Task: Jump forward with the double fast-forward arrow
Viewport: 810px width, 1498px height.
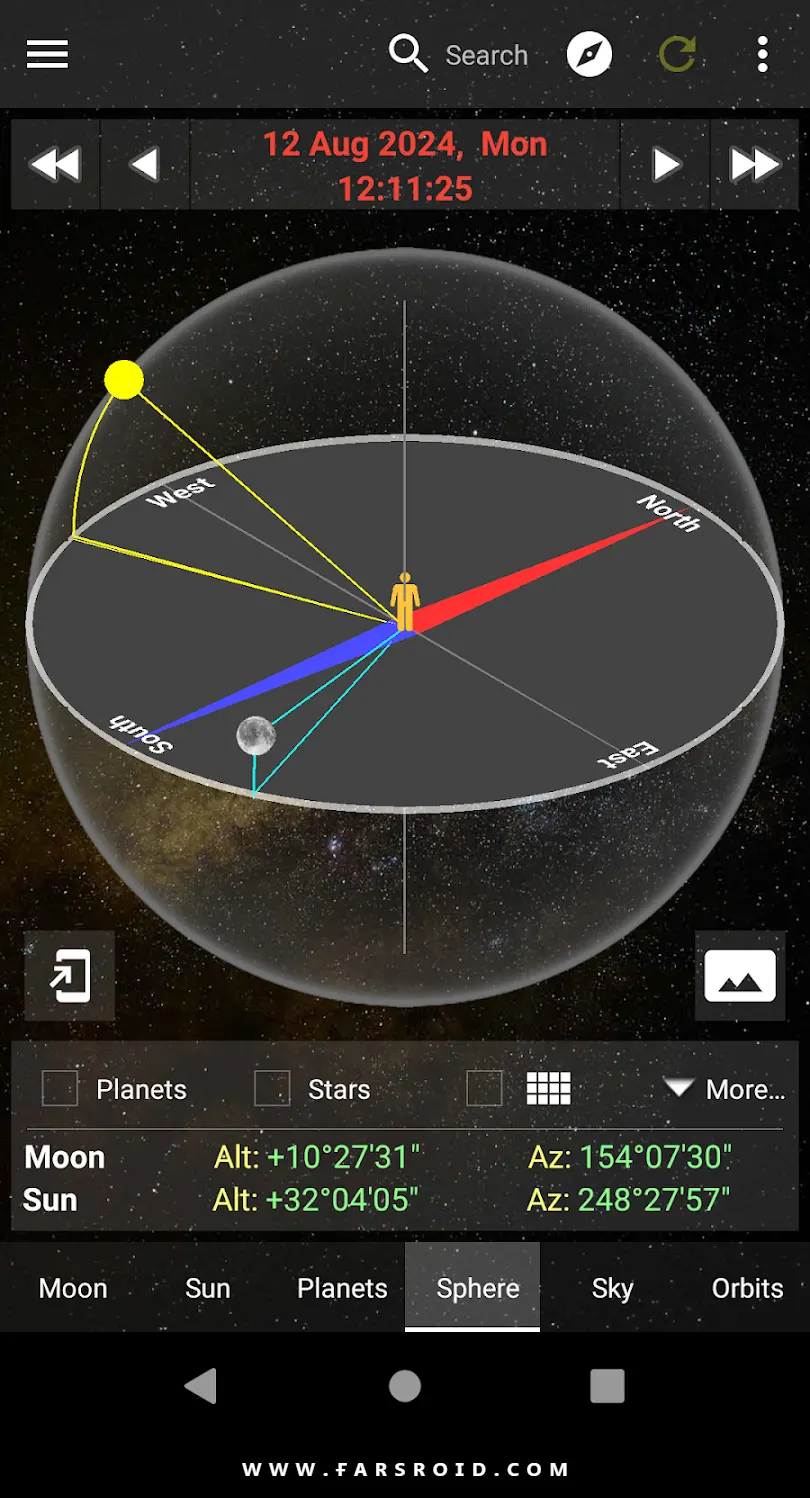Action: pyautogui.click(x=755, y=164)
